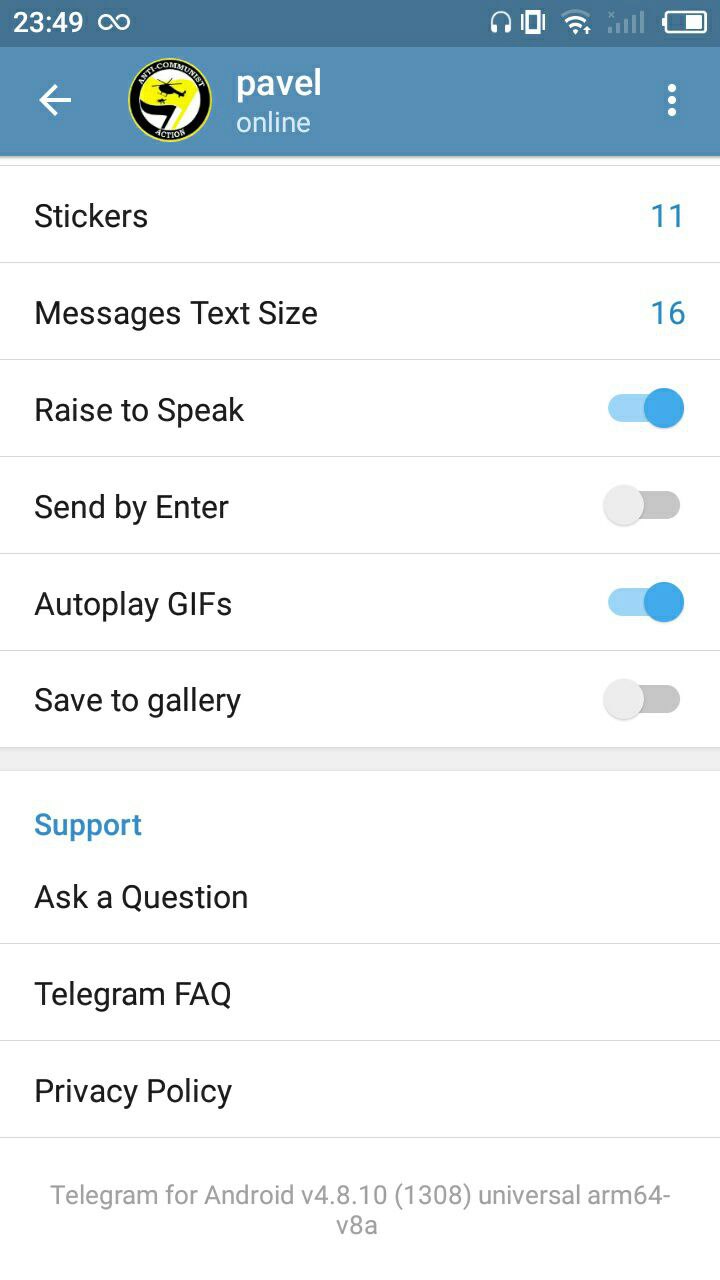Image resolution: width=720 pixels, height=1280 pixels.
Task: Enable Send by Enter
Action: [x=642, y=506]
